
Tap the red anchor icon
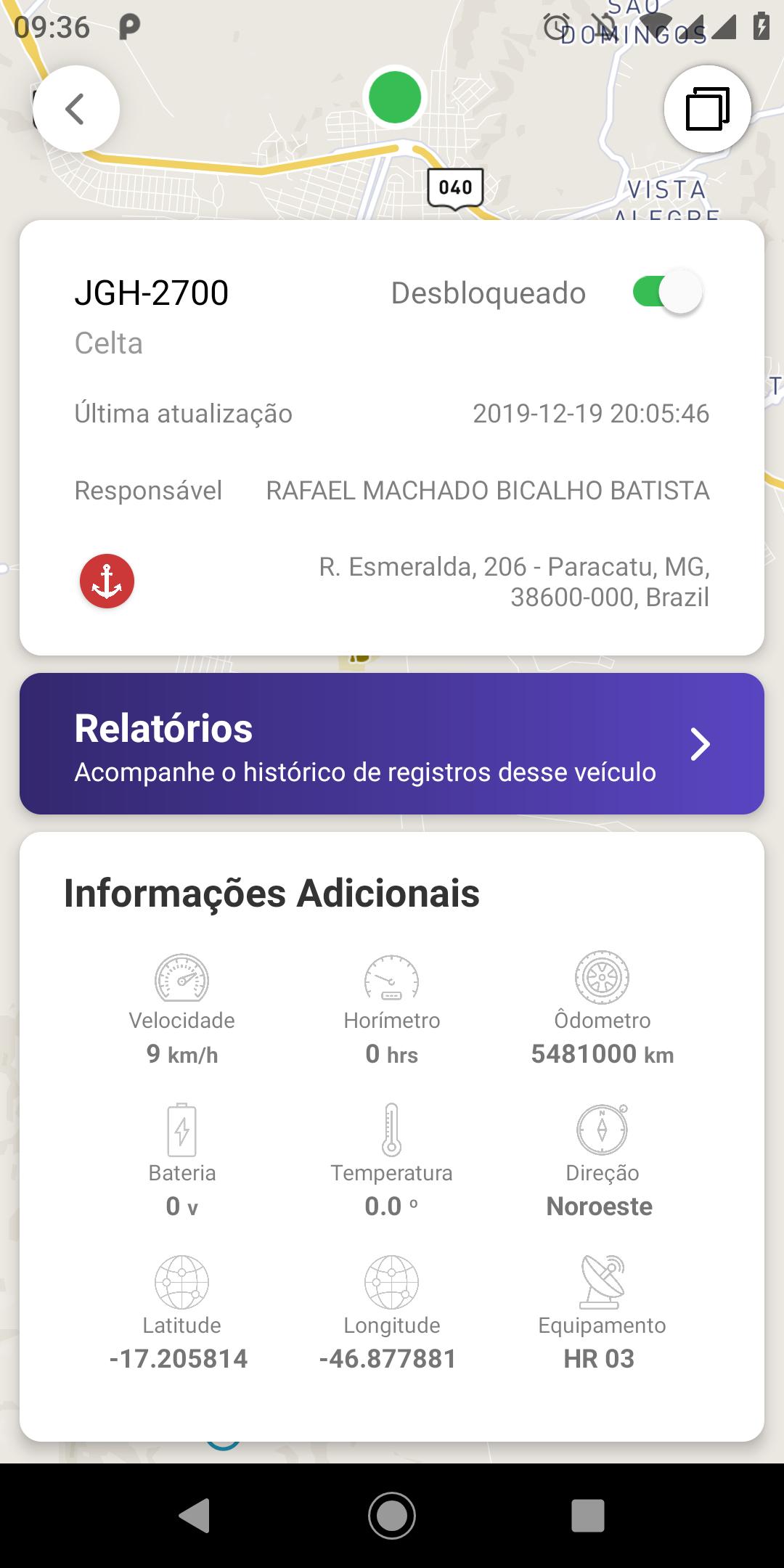[107, 581]
